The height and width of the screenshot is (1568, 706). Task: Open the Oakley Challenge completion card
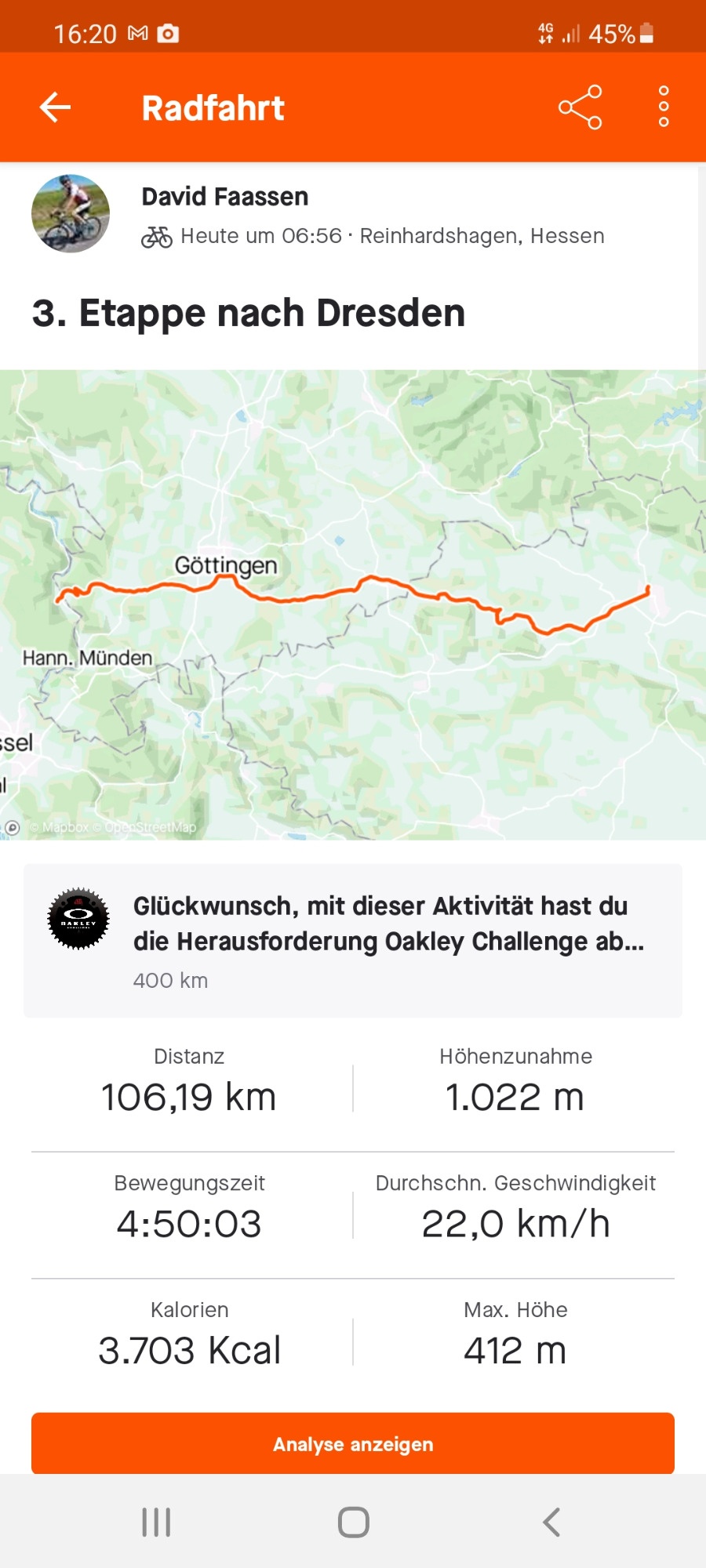click(x=353, y=941)
